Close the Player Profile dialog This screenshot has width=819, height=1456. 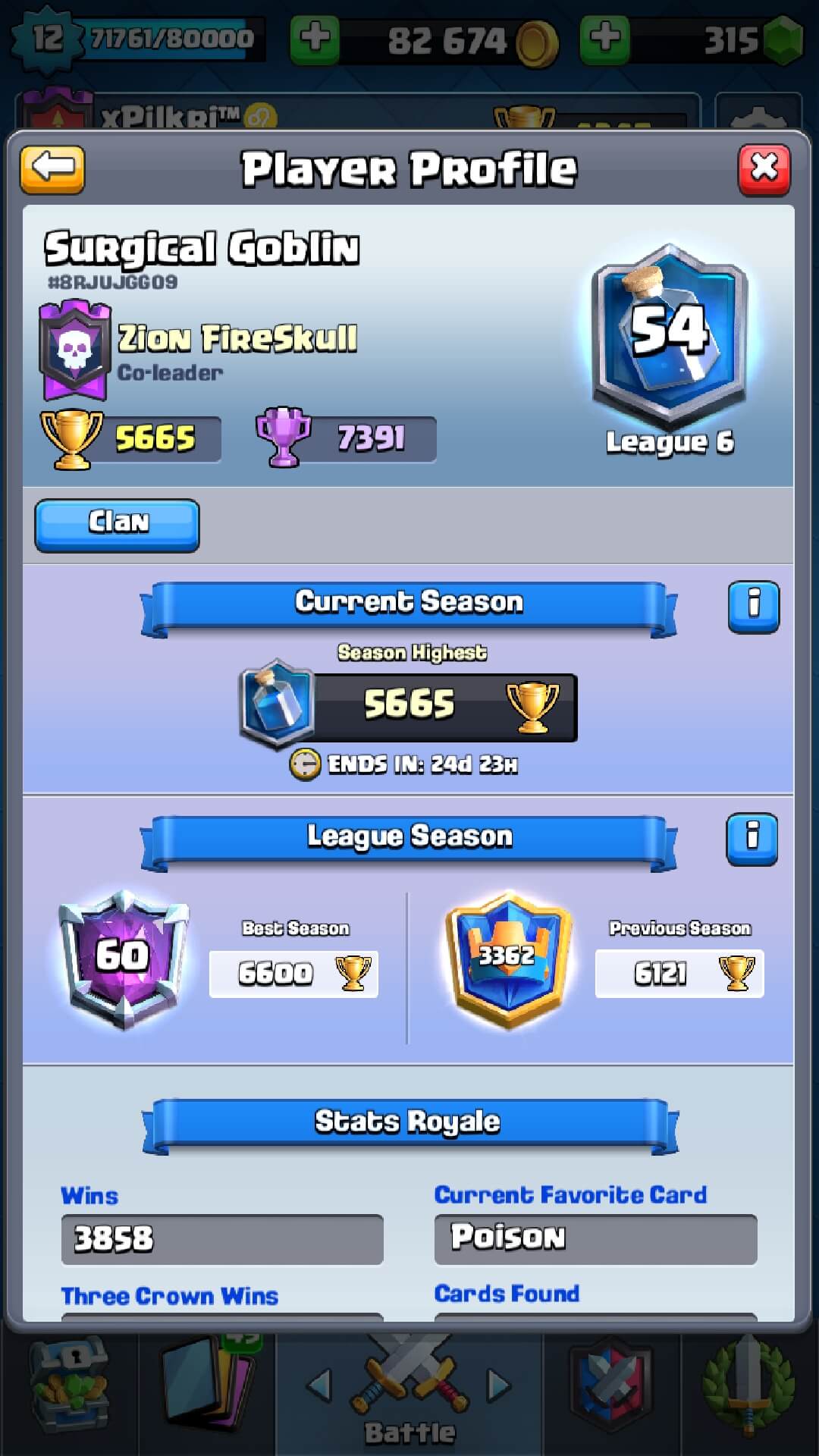coord(764,169)
